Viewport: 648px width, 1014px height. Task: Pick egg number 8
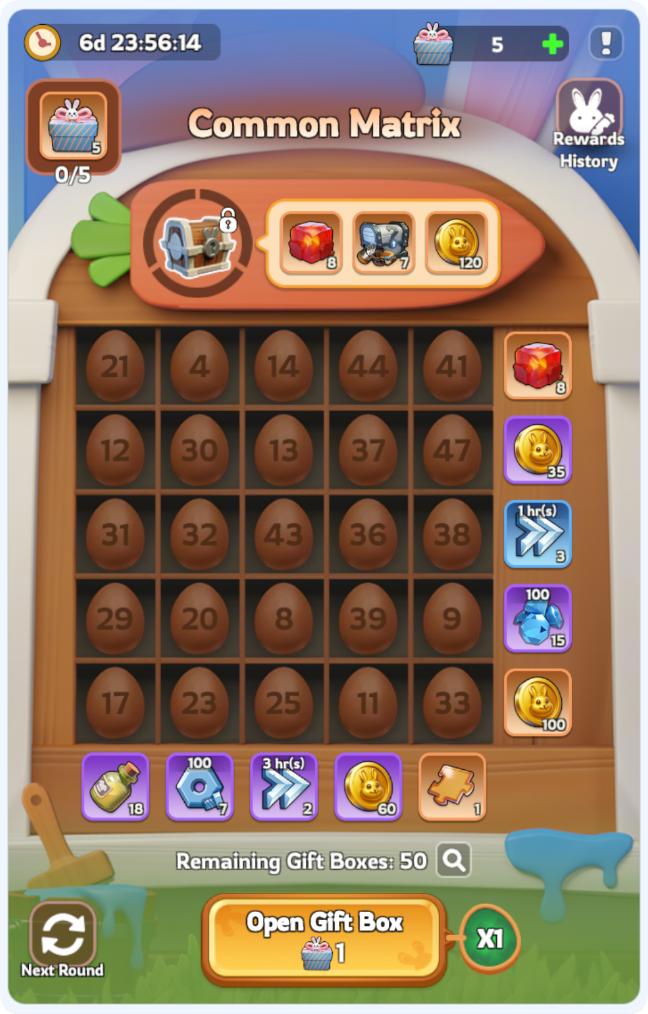pos(283,619)
